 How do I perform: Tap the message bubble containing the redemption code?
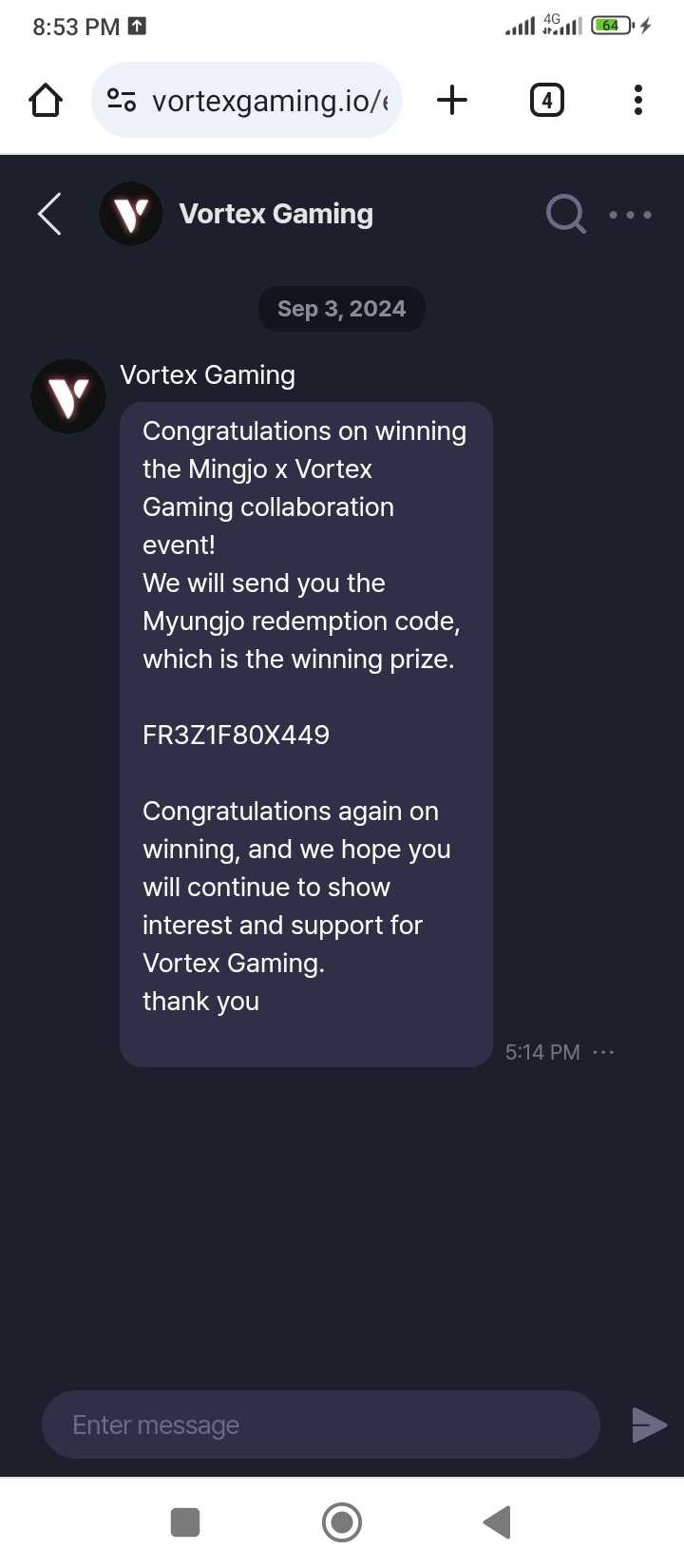[305, 734]
